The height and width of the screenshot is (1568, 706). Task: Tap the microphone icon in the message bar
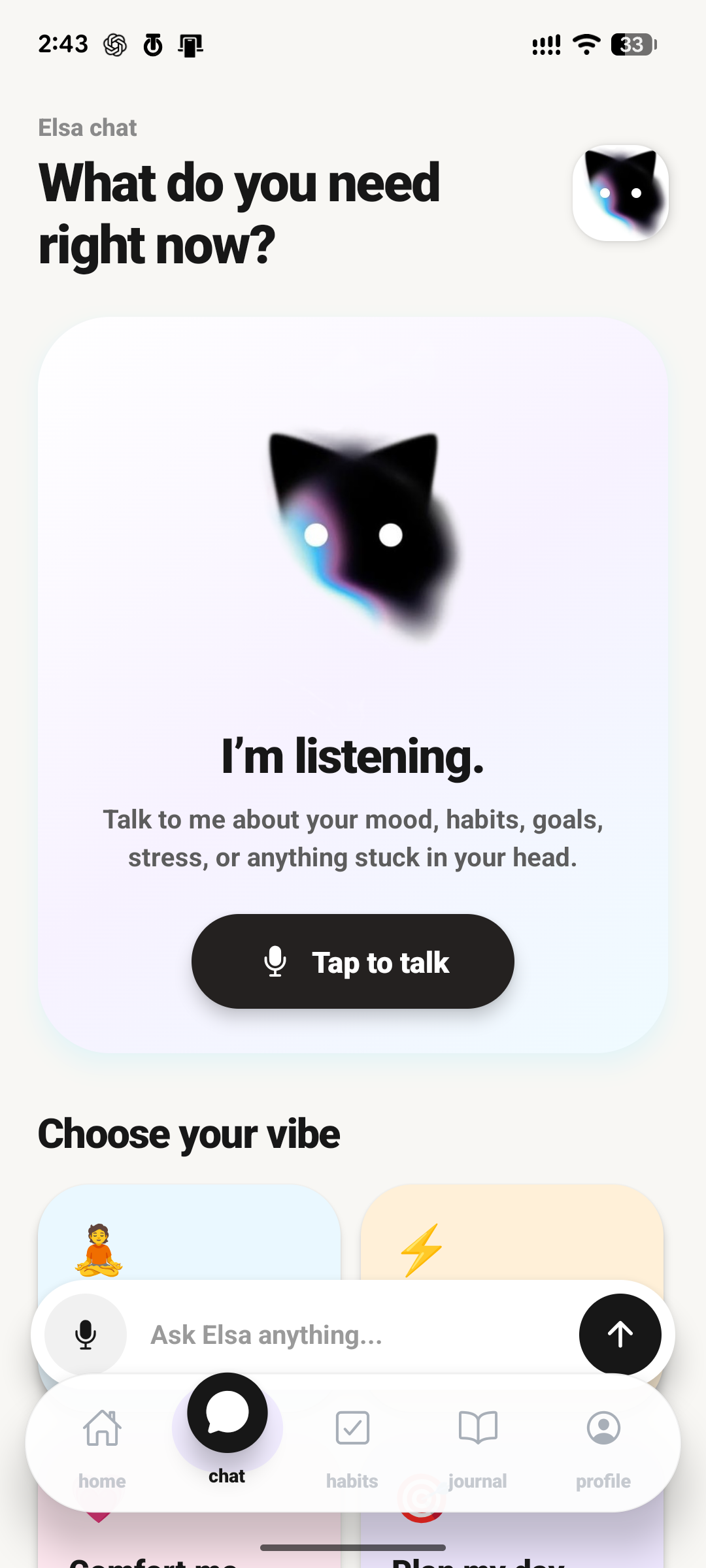pos(86,1335)
